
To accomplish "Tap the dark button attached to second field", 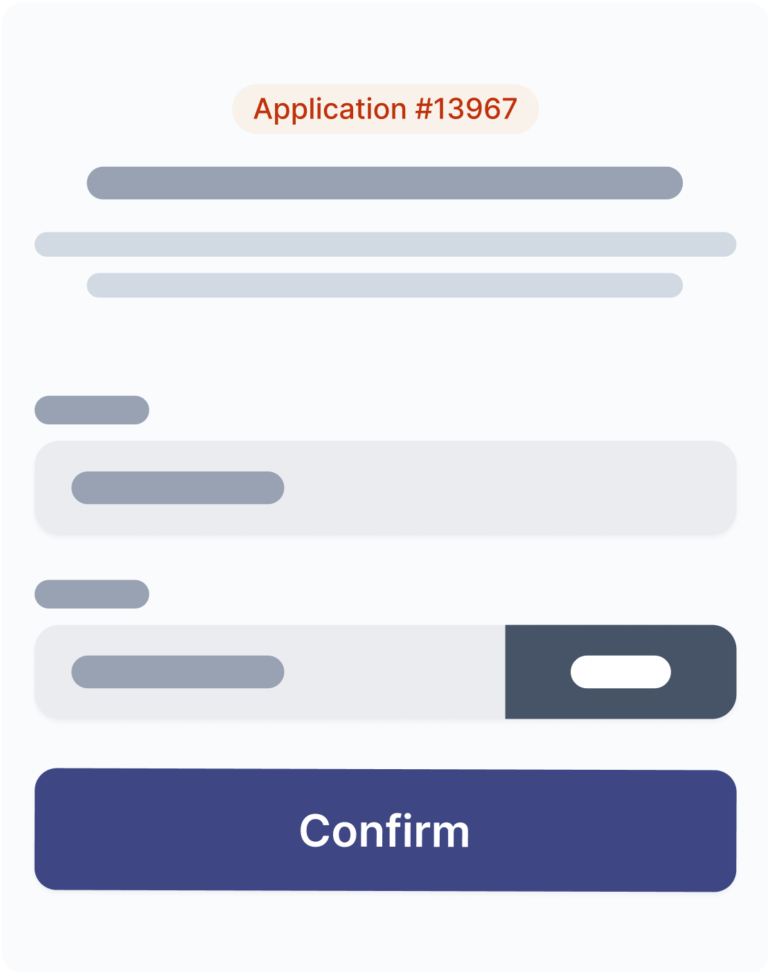I will coord(620,672).
